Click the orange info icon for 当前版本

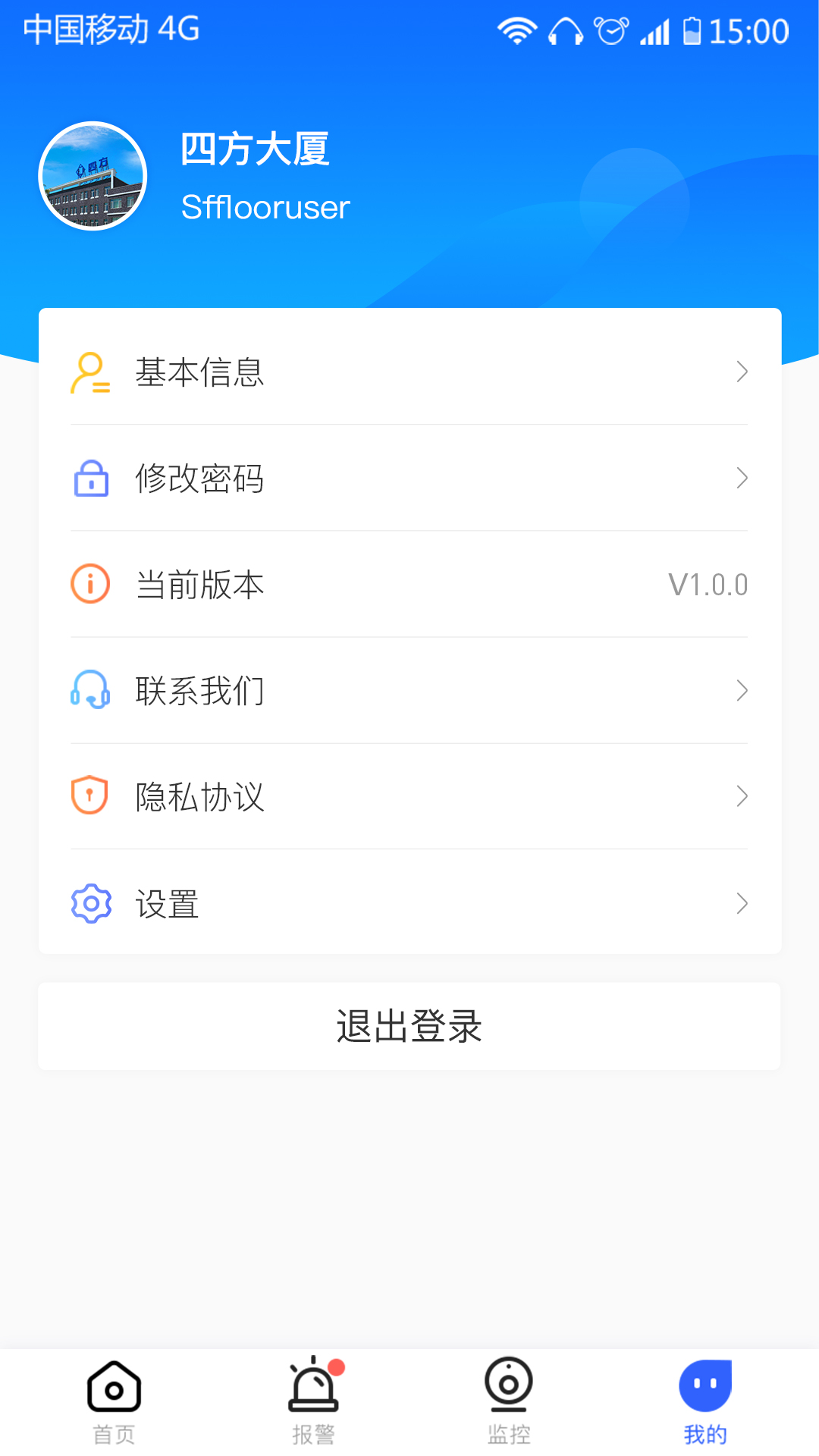point(89,584)
